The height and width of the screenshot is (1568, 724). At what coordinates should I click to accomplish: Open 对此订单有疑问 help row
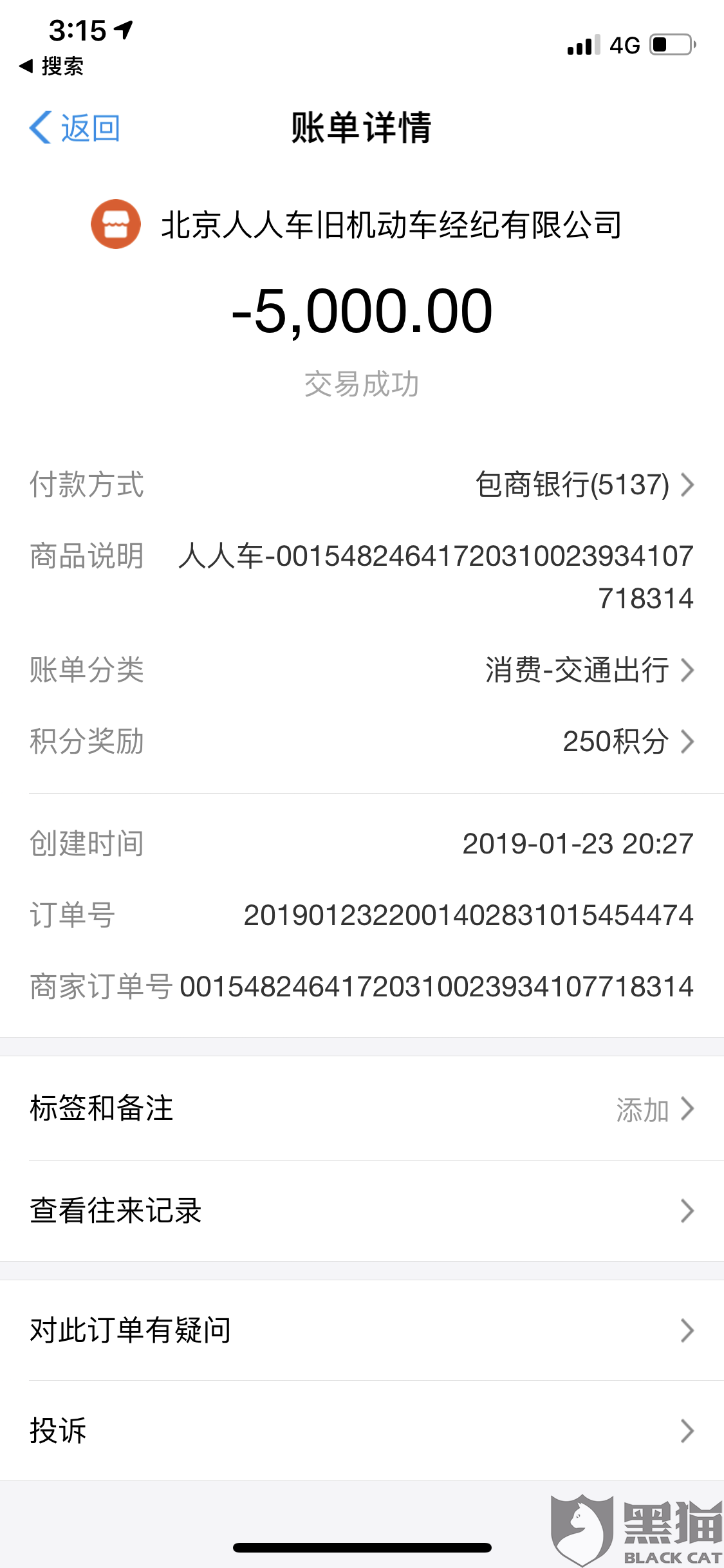(x=362, y=1330)
